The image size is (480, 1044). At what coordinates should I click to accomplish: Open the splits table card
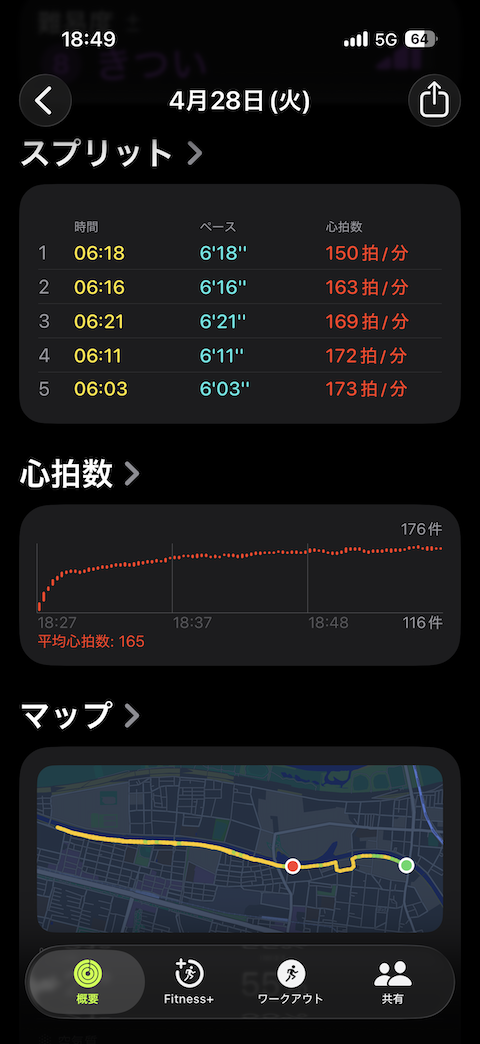(240, 304)
